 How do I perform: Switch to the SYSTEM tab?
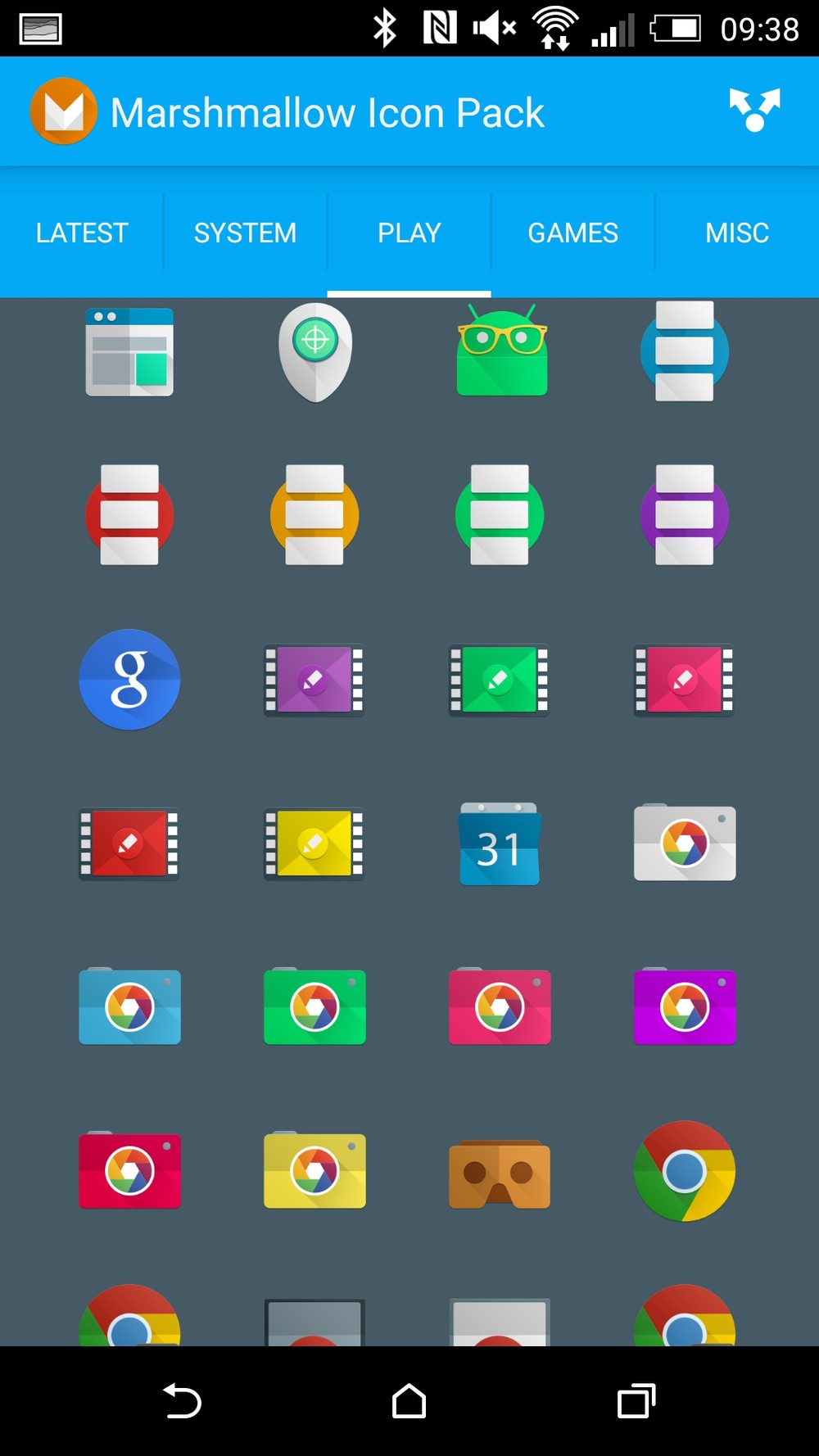246,233
